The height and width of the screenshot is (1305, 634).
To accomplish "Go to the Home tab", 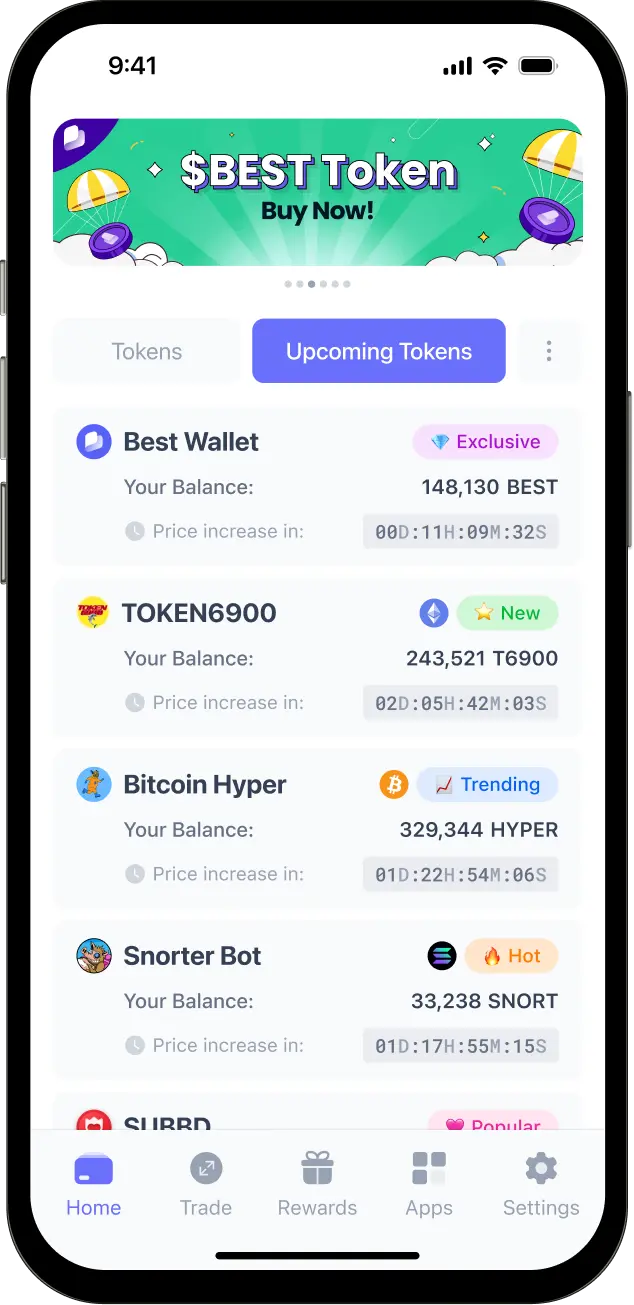I will [x=94, y=1184].
